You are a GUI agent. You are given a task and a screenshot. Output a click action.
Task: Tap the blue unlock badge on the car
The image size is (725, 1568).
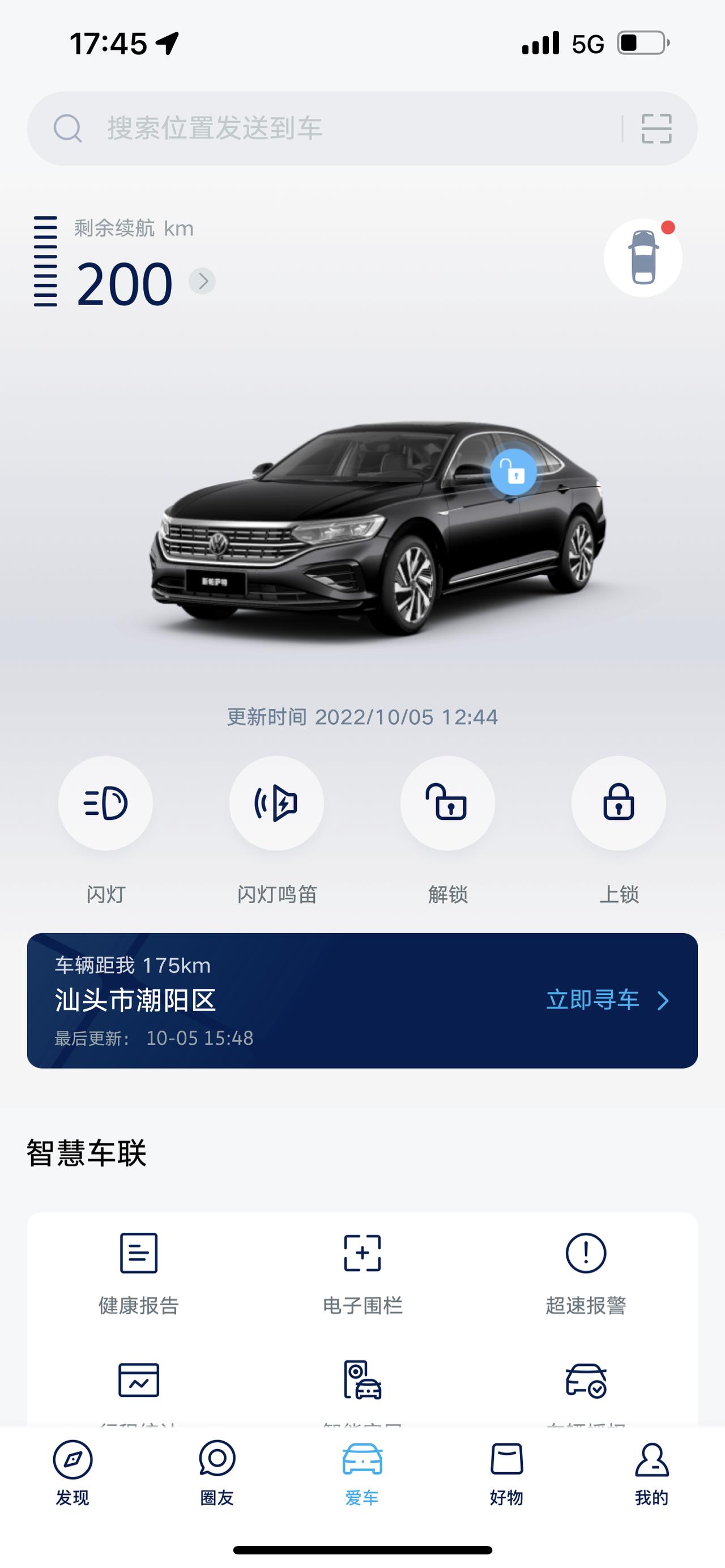[x=513, y=472]
